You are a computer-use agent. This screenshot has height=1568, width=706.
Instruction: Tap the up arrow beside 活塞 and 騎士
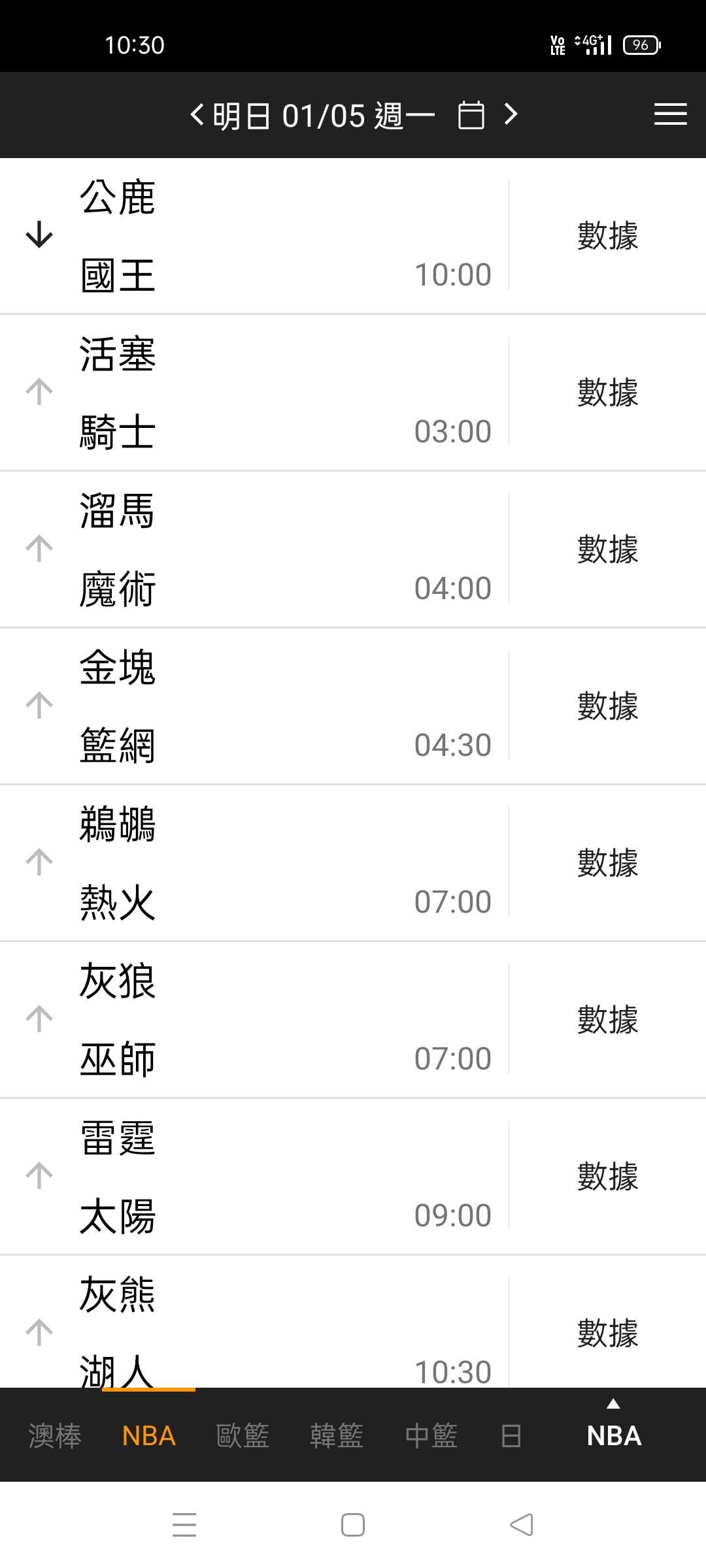(x=39, y=392)
